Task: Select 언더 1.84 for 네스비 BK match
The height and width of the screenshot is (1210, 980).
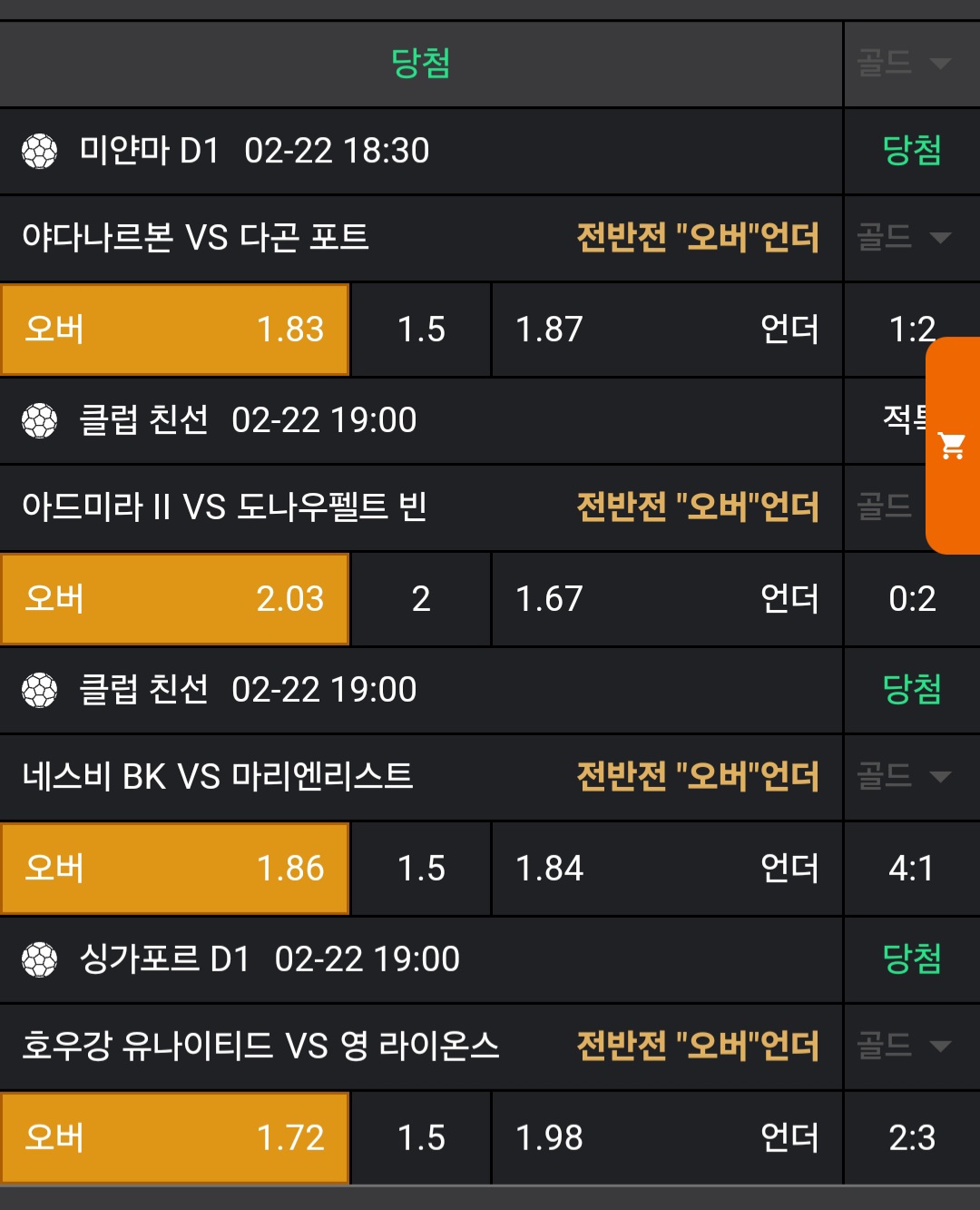Action: (x=667, y=869)
